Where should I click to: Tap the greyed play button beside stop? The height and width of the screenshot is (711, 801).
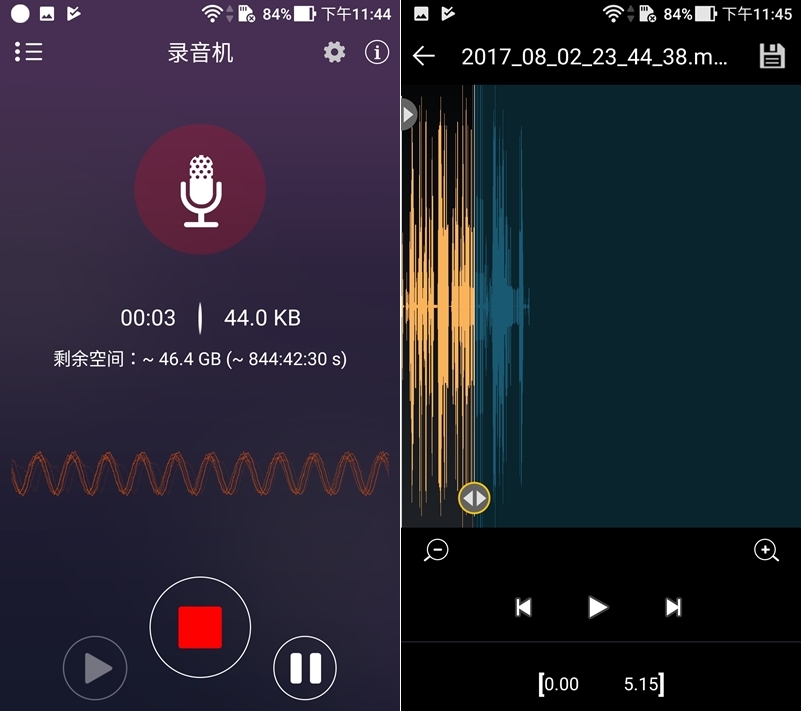point(95,667)
